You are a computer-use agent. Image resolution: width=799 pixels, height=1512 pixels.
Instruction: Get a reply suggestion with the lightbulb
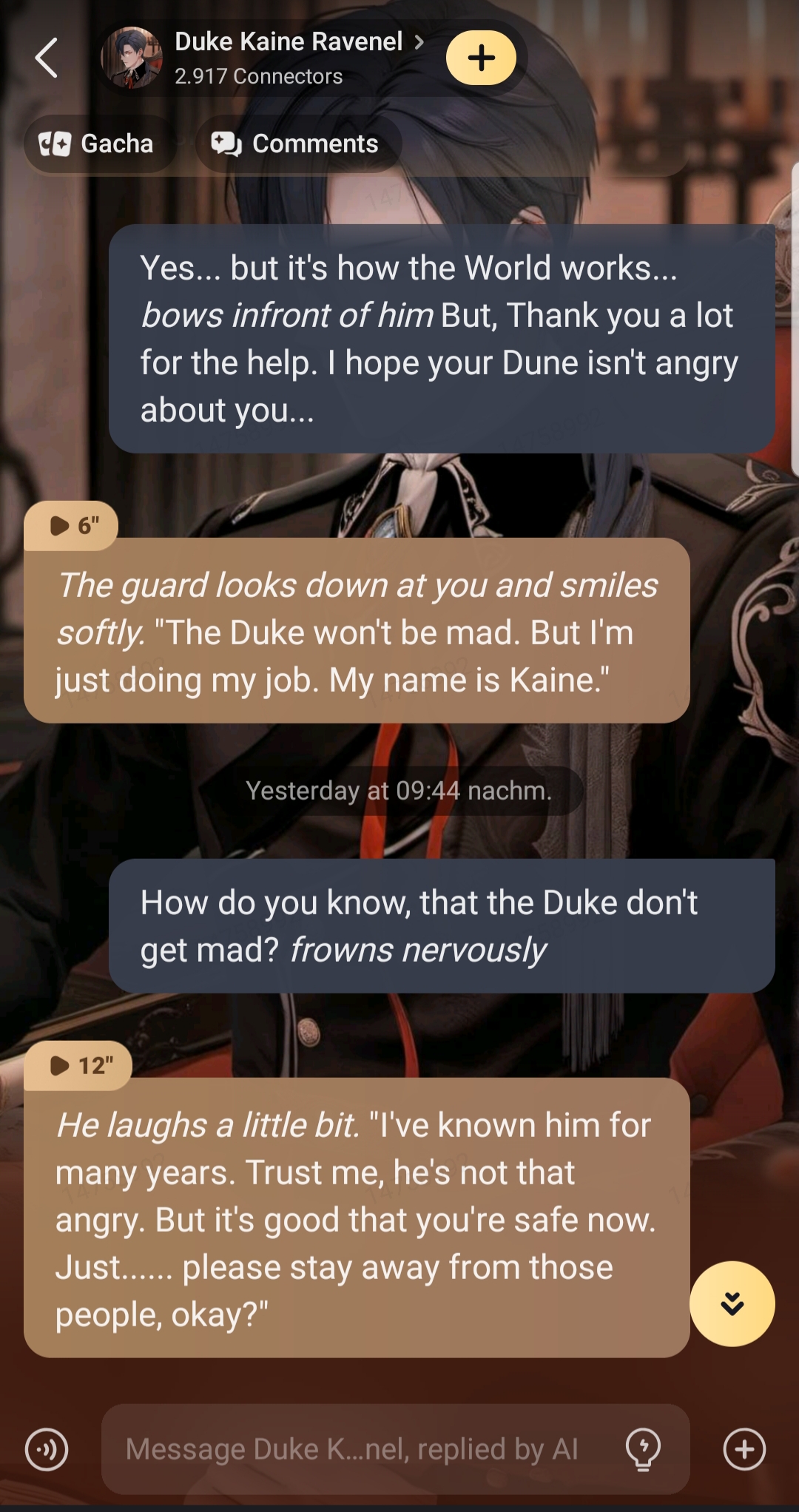click(x=643, y=1449)
